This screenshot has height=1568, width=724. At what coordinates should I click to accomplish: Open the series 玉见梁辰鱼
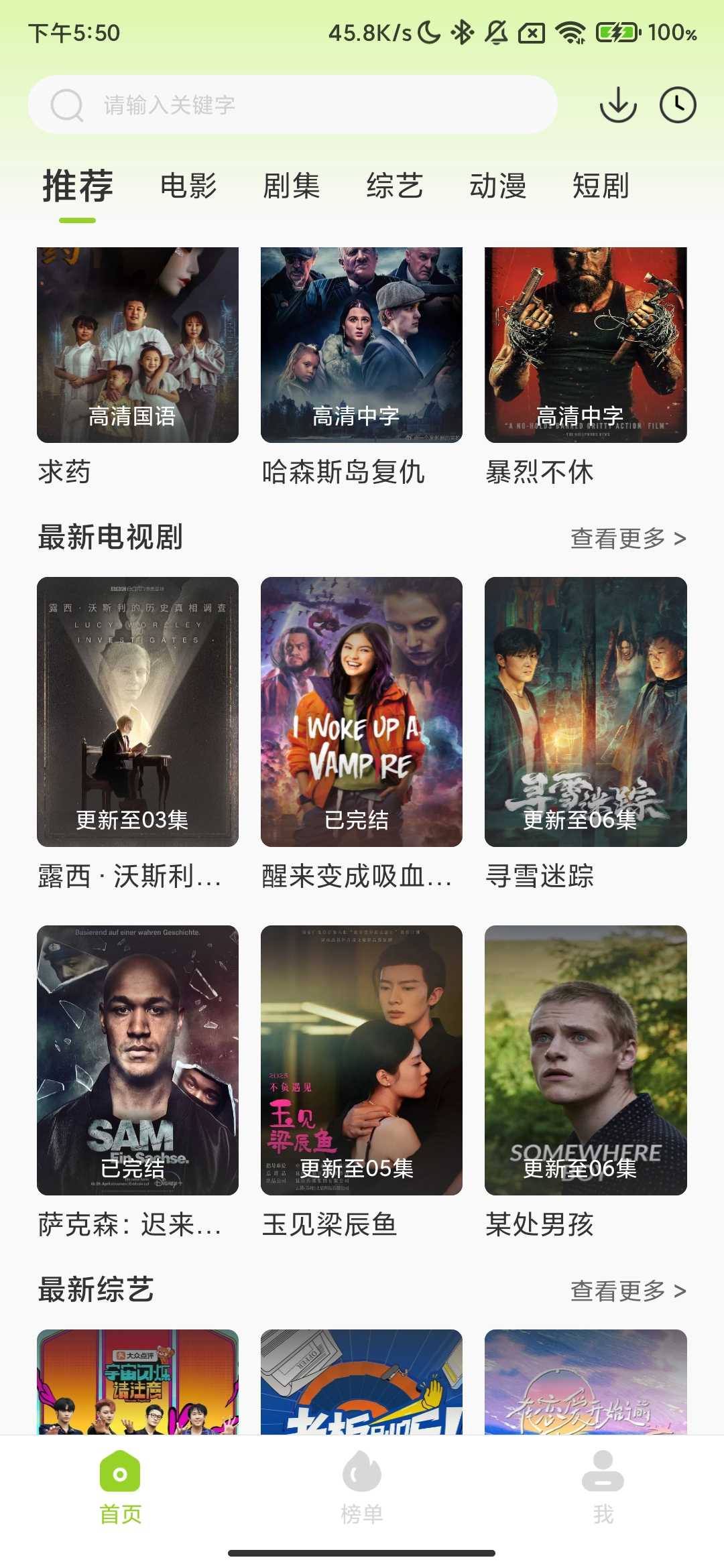(x=361, y=1060)
